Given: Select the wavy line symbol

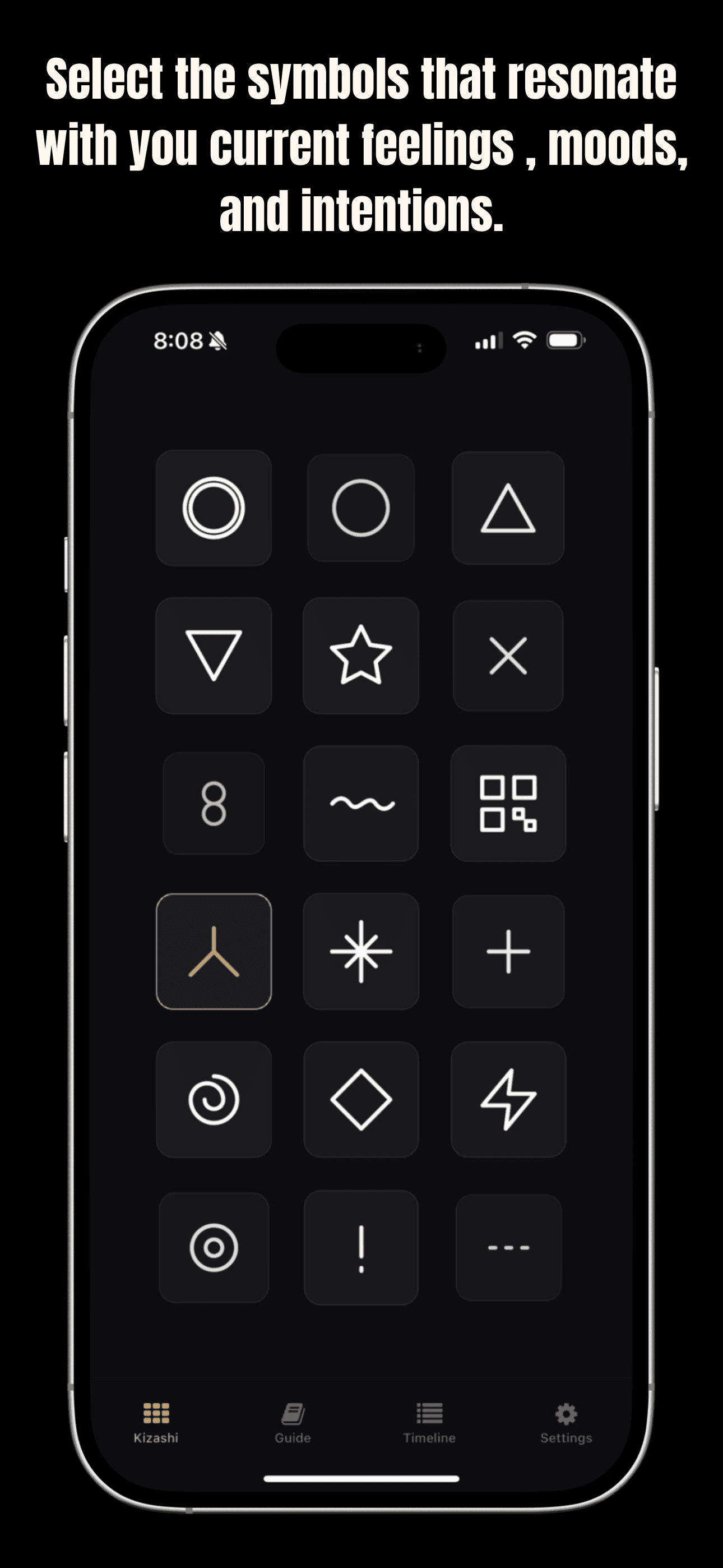Looking at the screenshot, I should (361, 804).
